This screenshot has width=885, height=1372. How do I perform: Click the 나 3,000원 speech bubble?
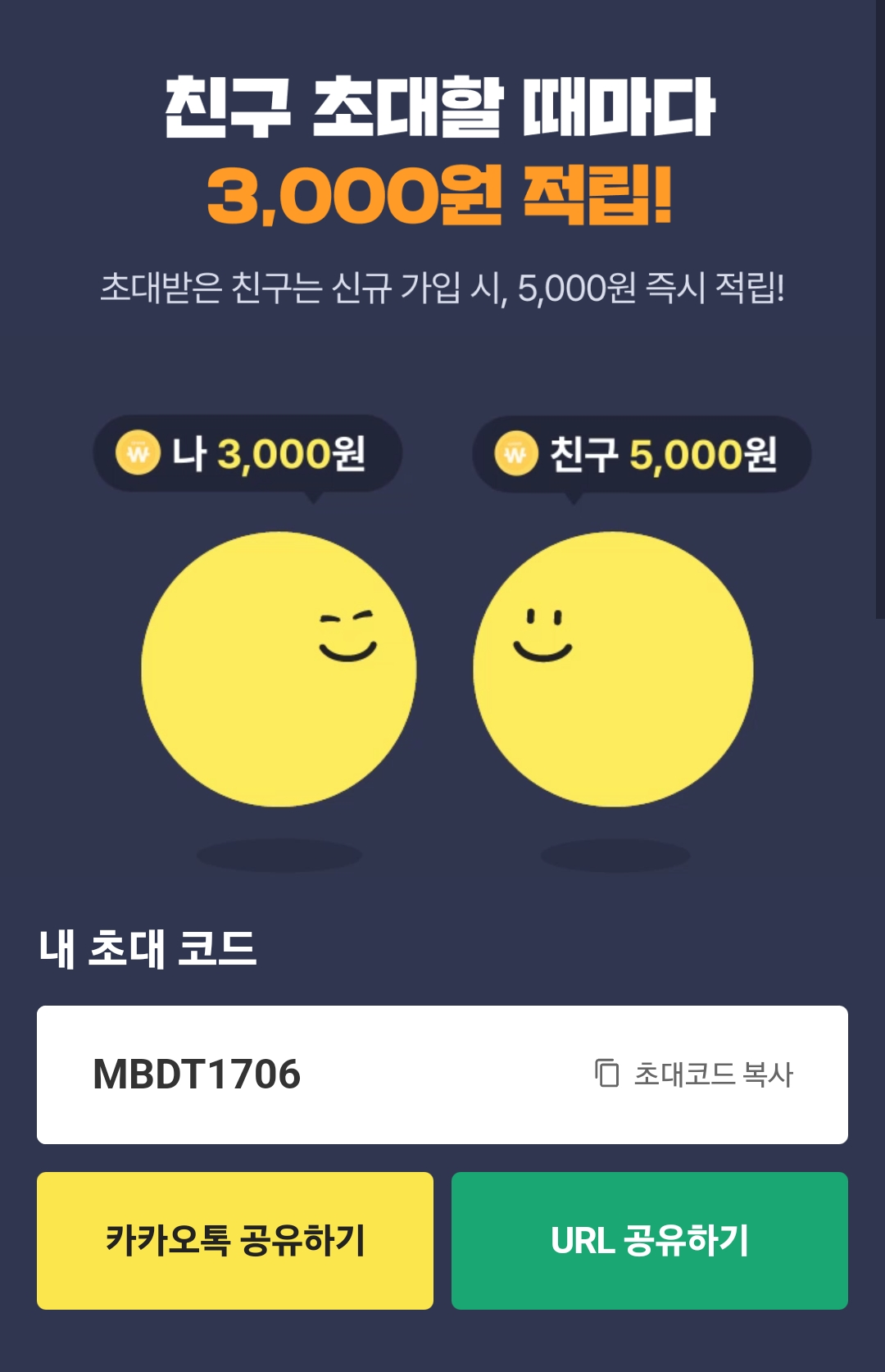(x=246, y=452)
